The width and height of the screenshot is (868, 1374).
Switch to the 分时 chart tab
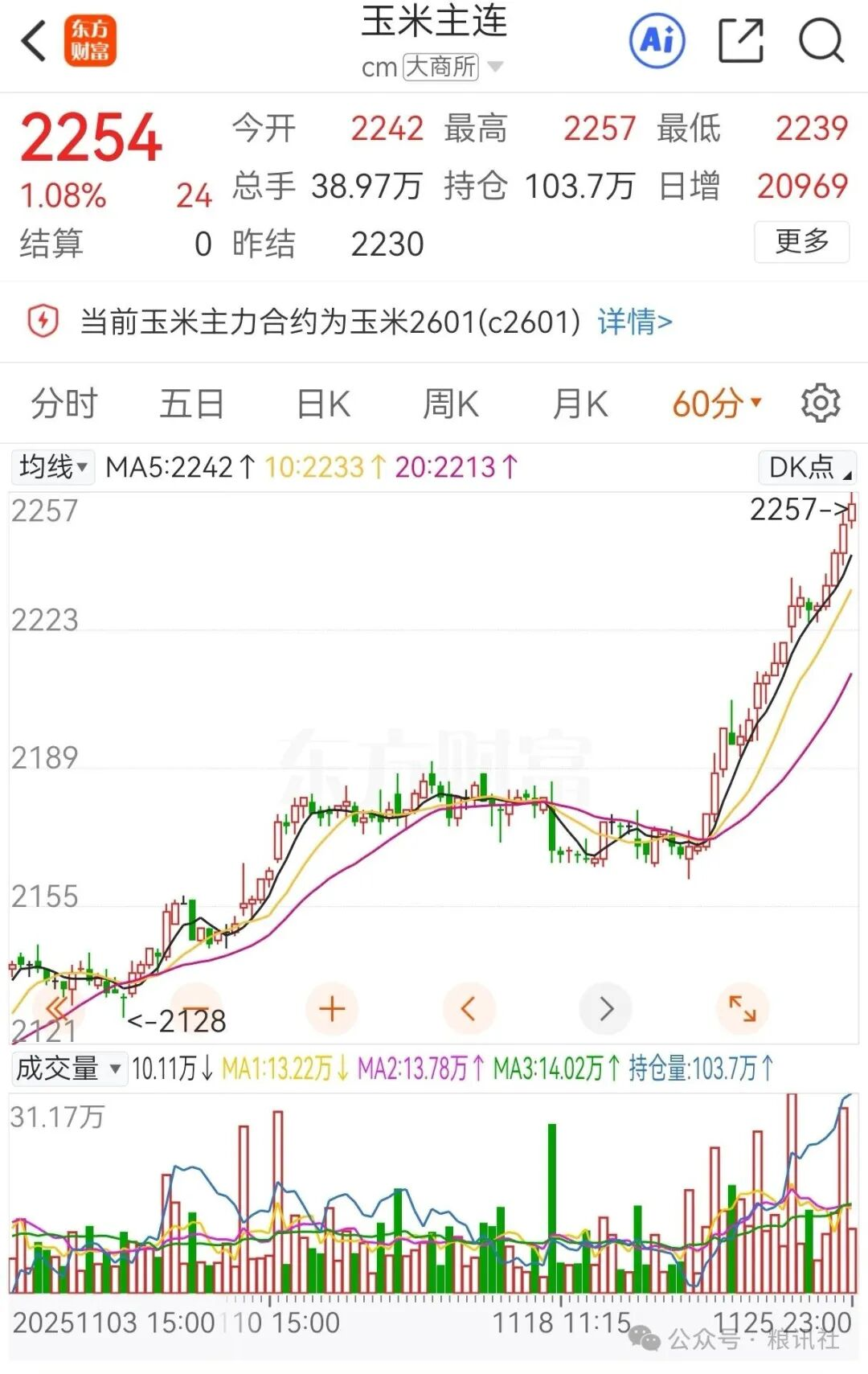click(64, 404)
